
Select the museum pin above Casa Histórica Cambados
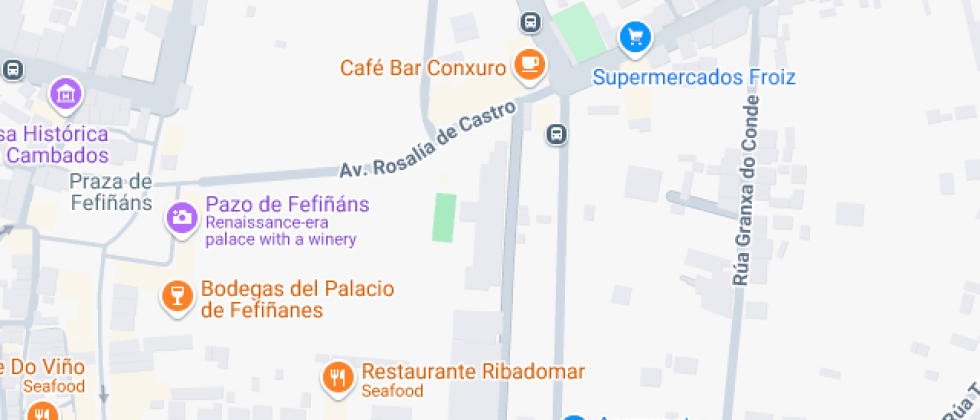[67, 95]
